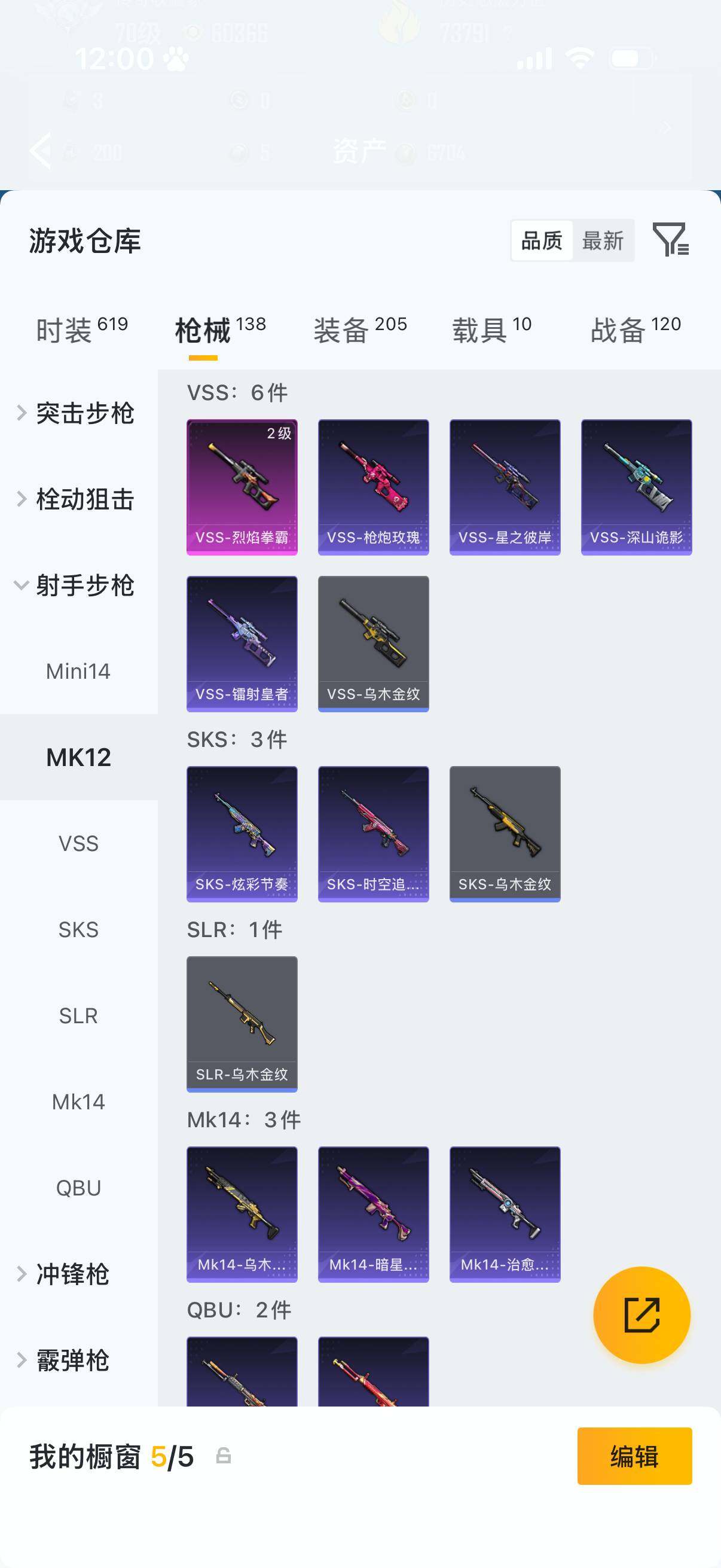The height and width of the screenshot is (1568, 721).
Task: Switch to the 装备 tab
Action: 359,330
